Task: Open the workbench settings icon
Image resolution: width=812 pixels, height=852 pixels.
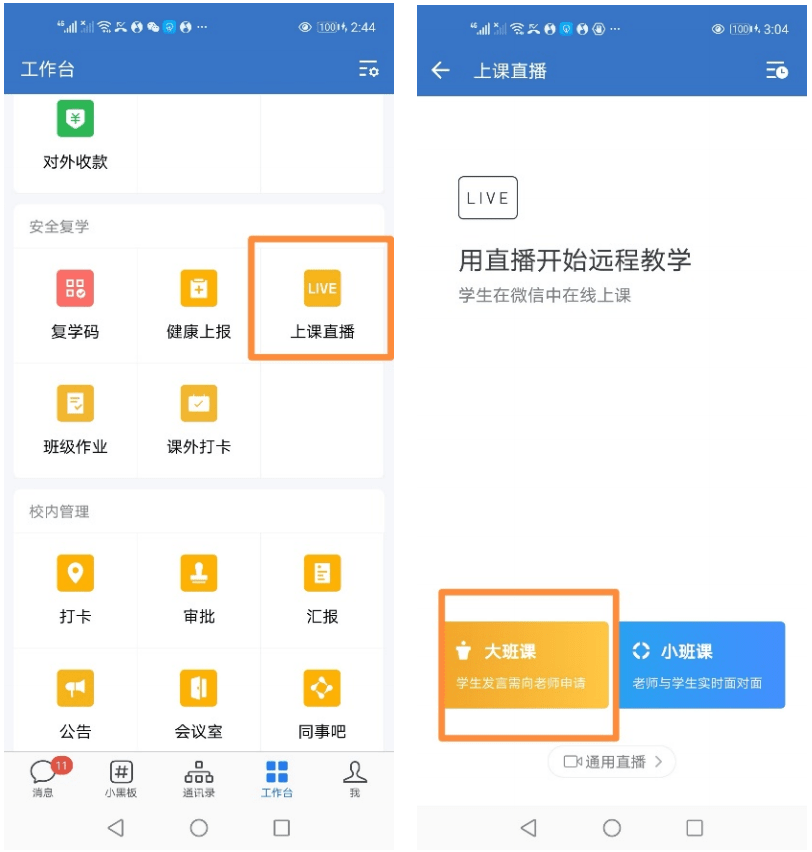Action: (x=368, y=70)
